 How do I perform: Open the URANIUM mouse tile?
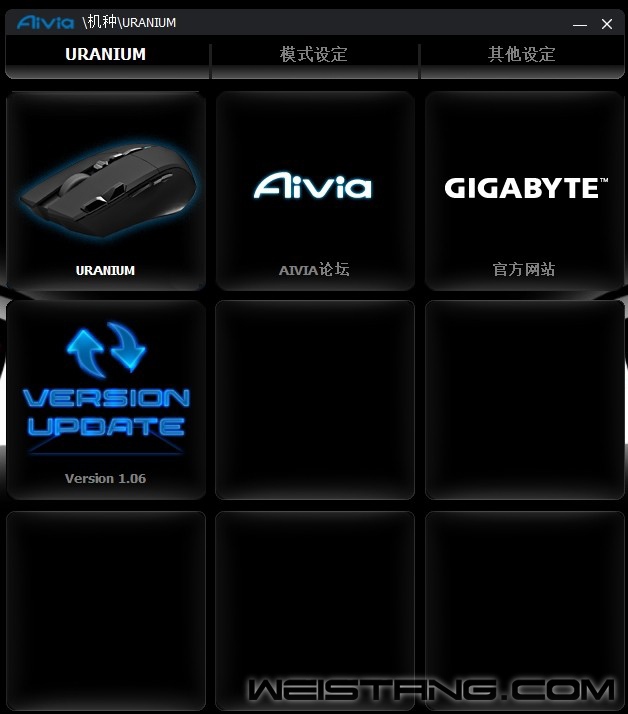[x=106, y=191]
